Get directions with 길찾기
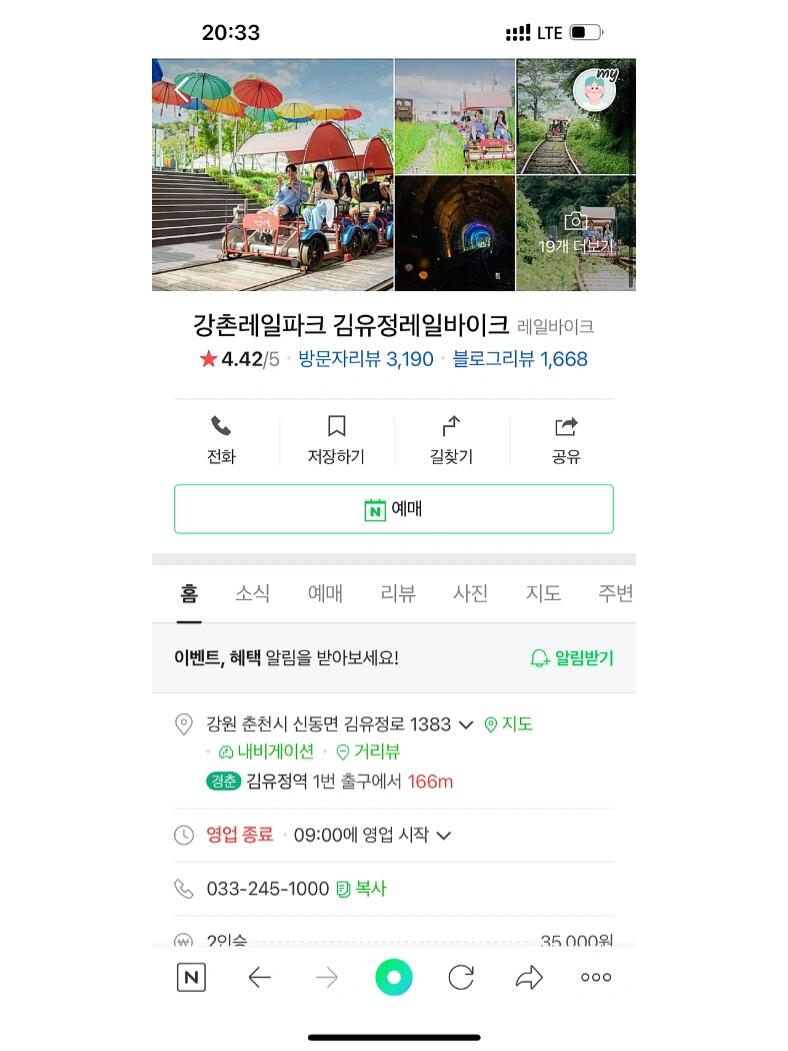788x1051 pixels. pyautogui.click(x=451, y=440)
